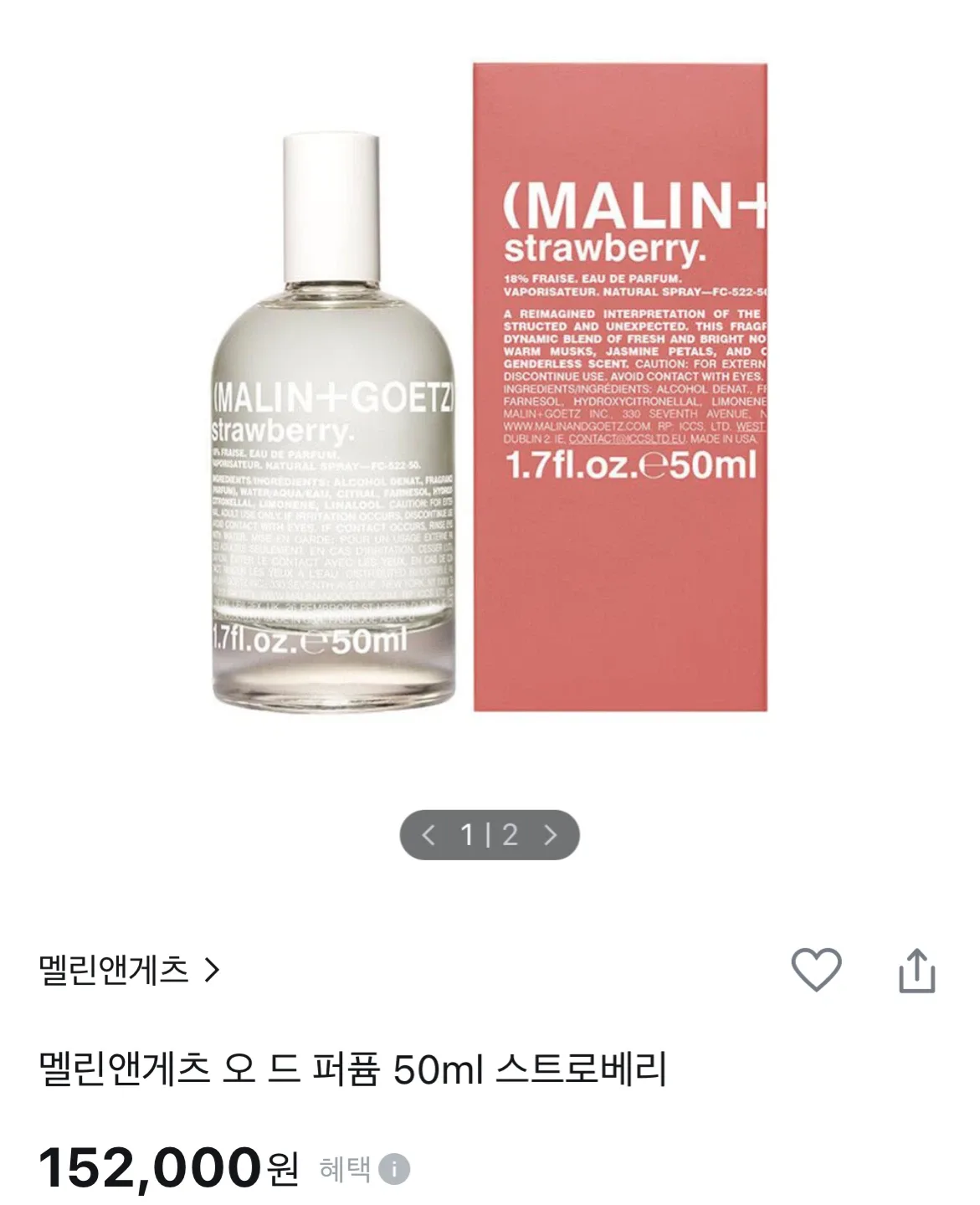
Task: Go to next product image
Action: pos(550,834)
